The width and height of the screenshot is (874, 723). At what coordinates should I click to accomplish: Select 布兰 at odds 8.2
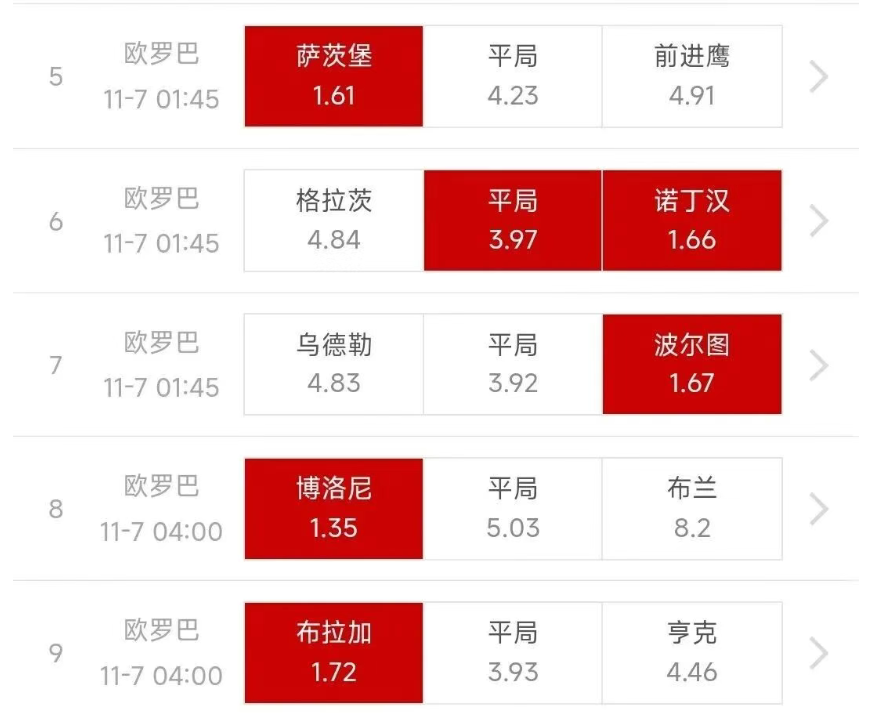click(x=692, y=508)
